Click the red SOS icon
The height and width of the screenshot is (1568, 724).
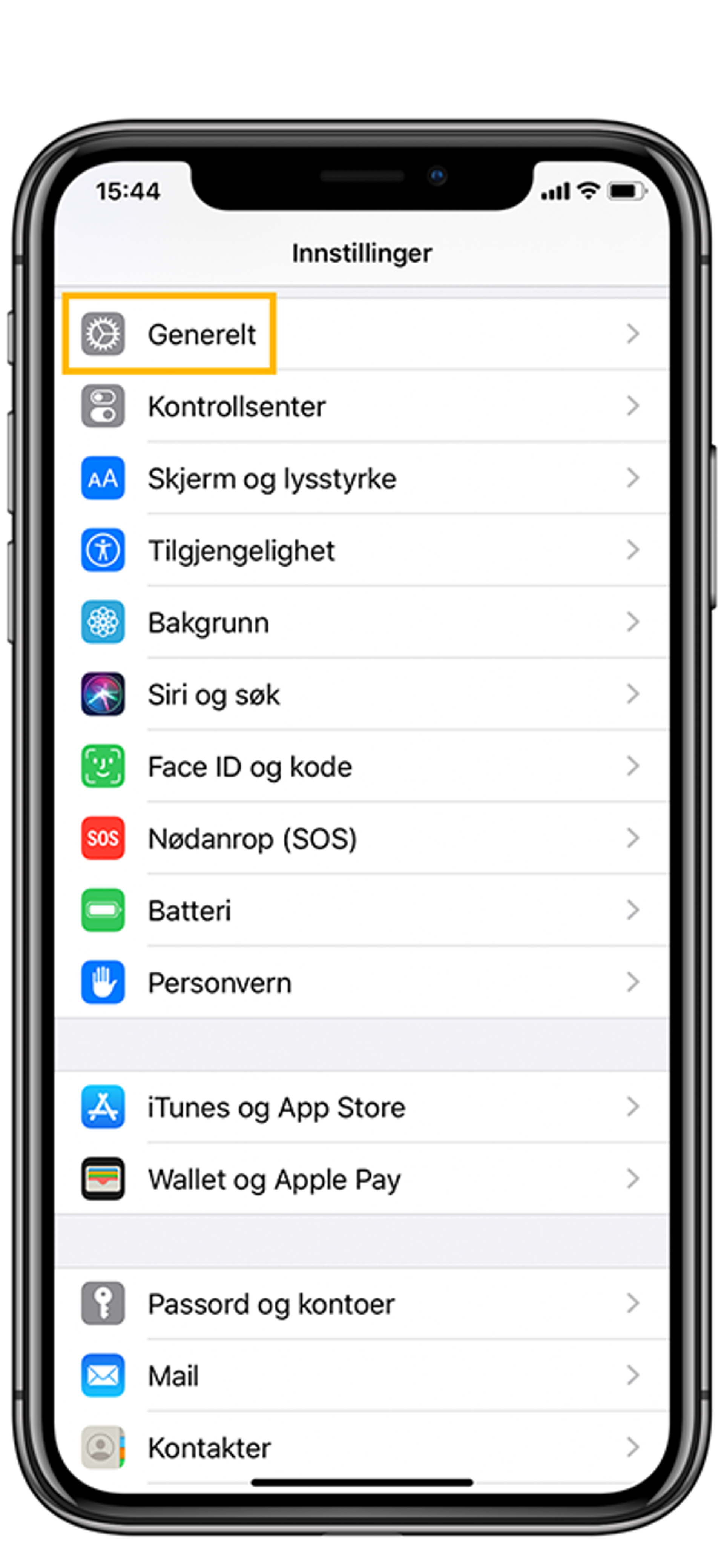[x=102, y=838]
